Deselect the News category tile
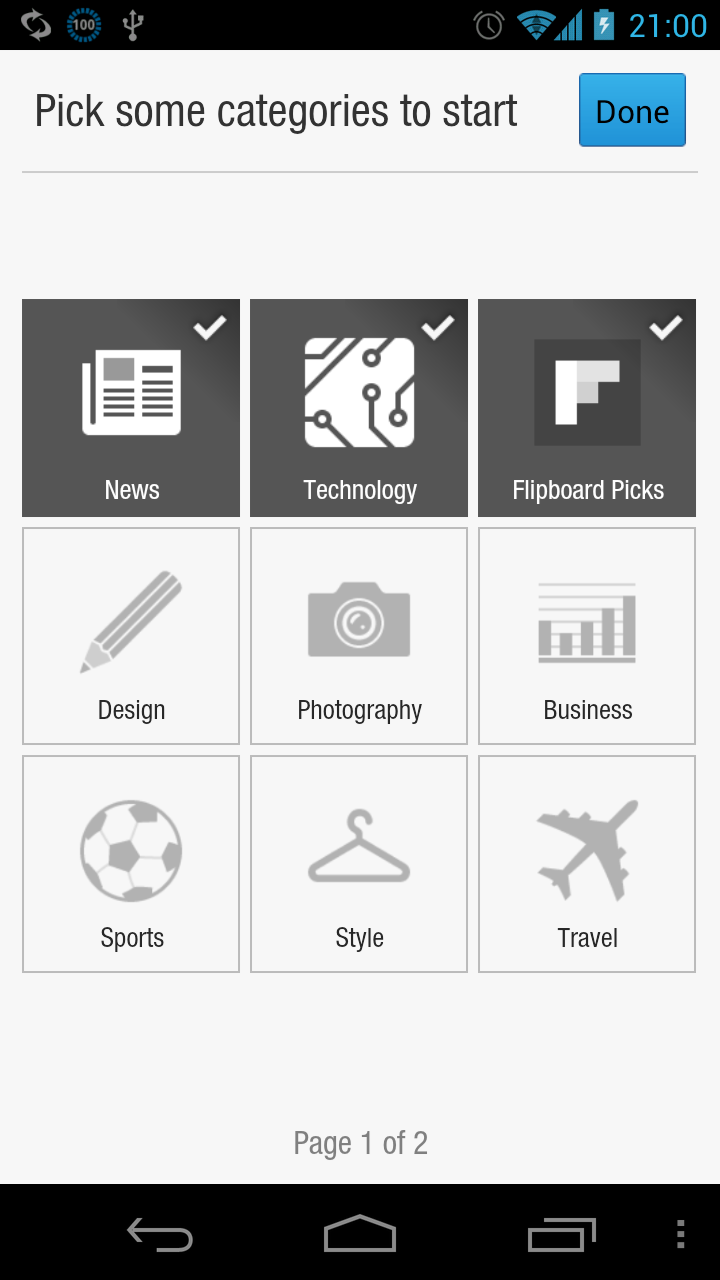The width and height of the screenshot is (720, 1280). [x=131, y=408]
